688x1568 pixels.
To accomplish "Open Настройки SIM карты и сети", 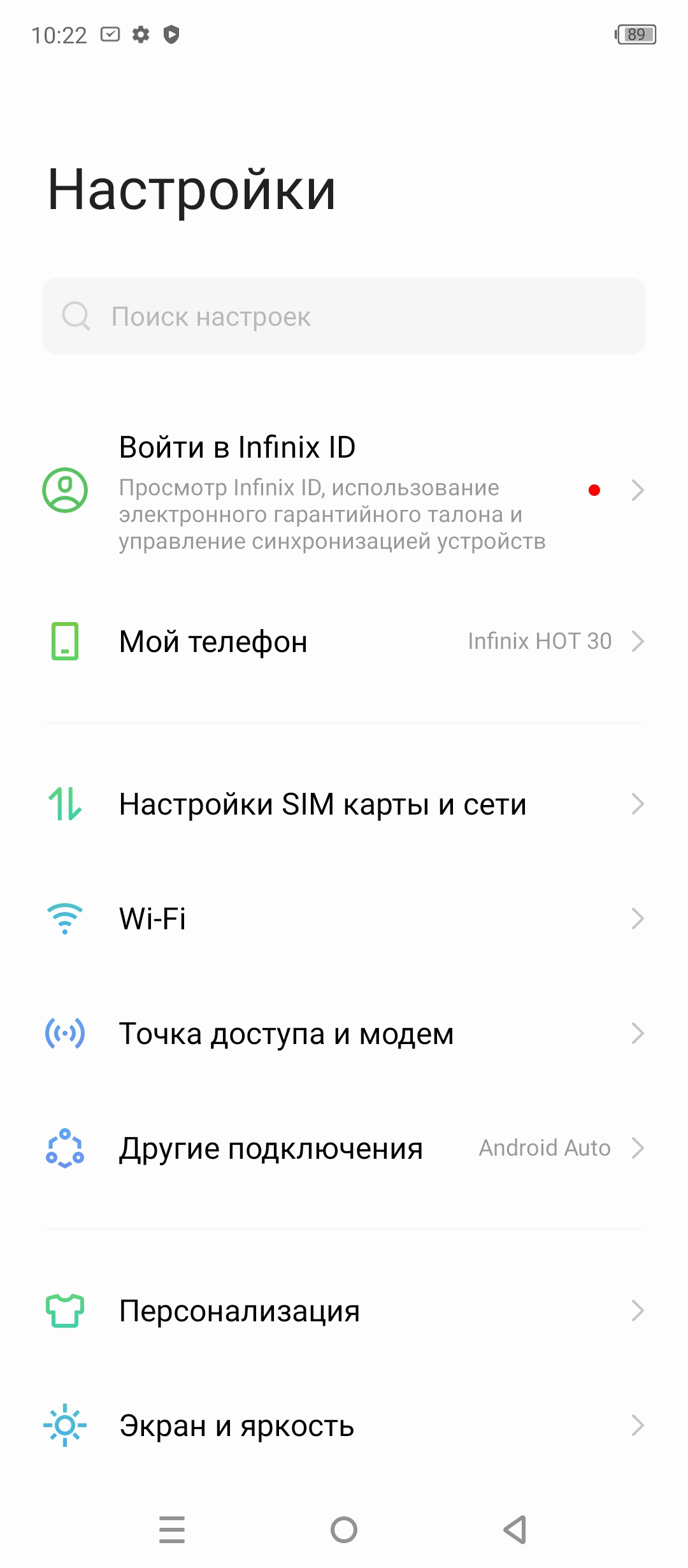I will pos(344,804).
